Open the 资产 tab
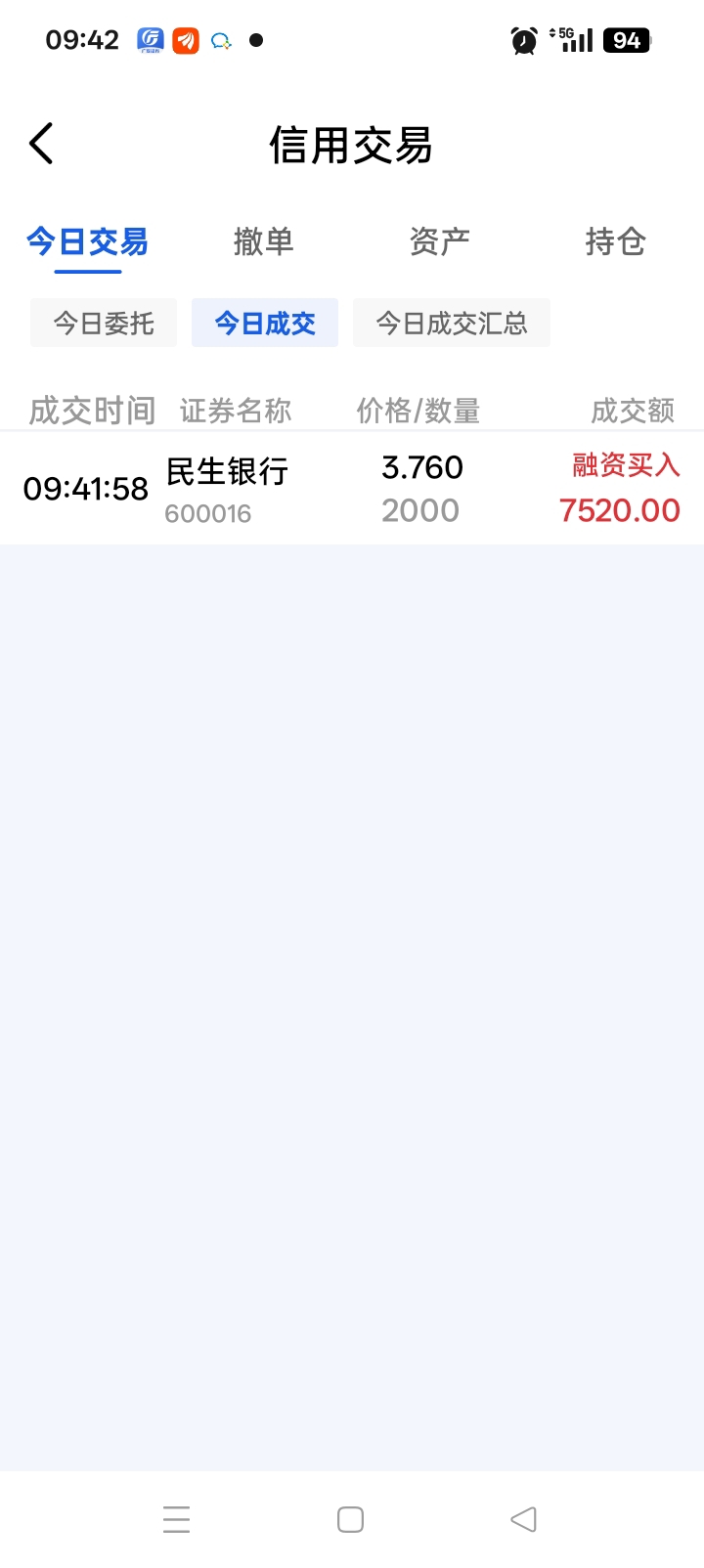 click(439, 241)
